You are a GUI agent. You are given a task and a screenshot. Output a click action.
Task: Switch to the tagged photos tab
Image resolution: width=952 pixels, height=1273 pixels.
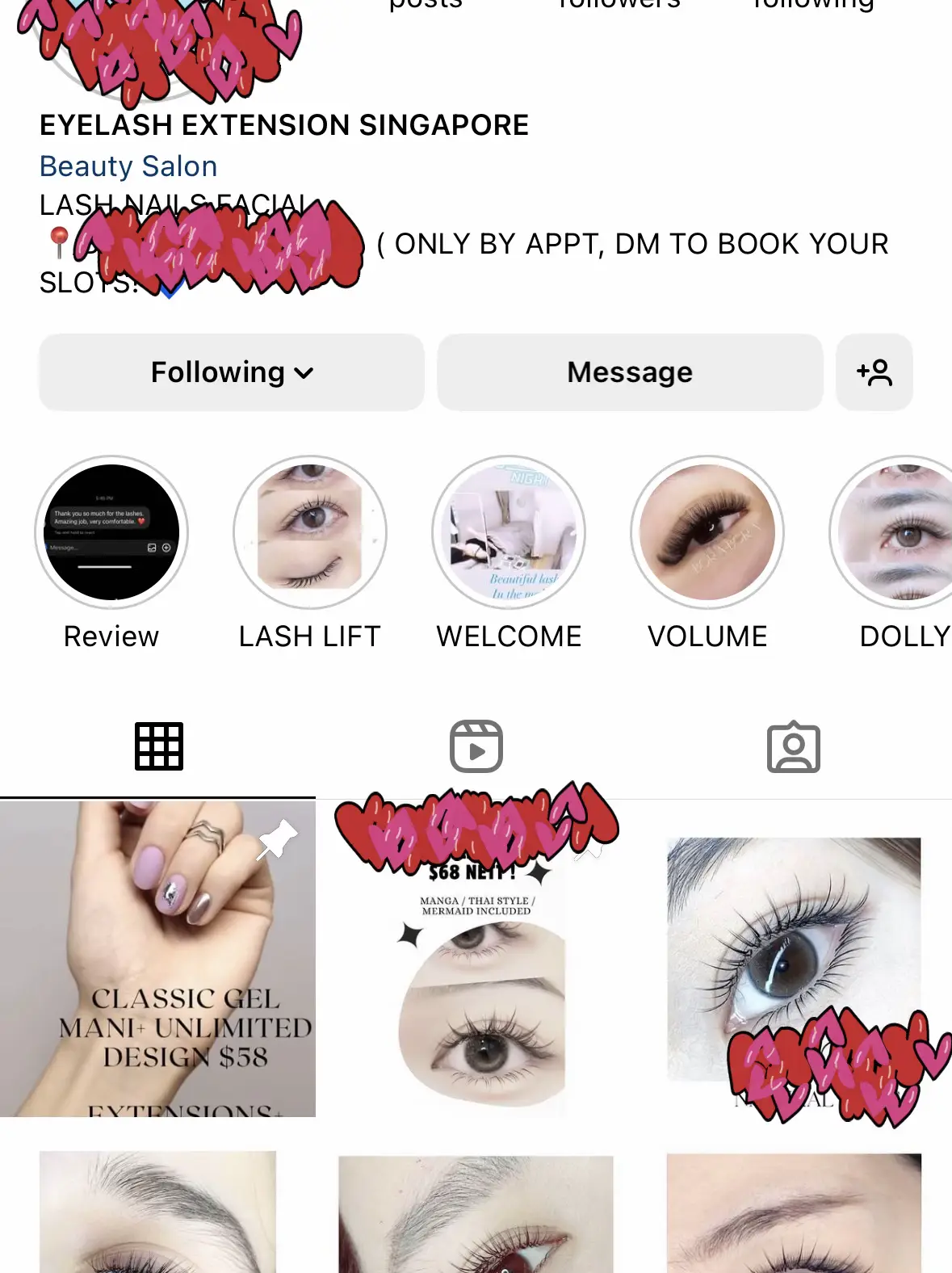pos(794,746)
